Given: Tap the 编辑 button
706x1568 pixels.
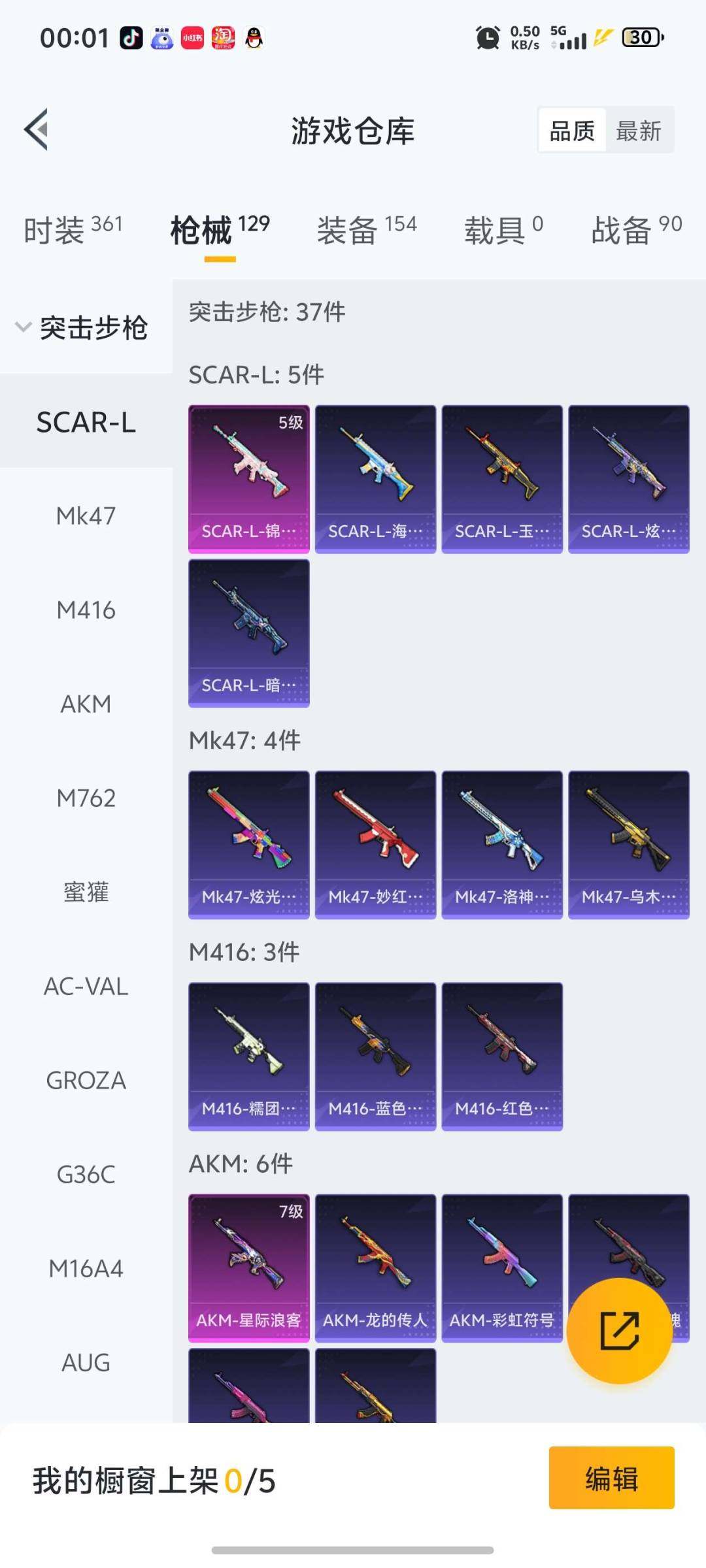Looking at the screenshot, I should tap(611, 1478).
